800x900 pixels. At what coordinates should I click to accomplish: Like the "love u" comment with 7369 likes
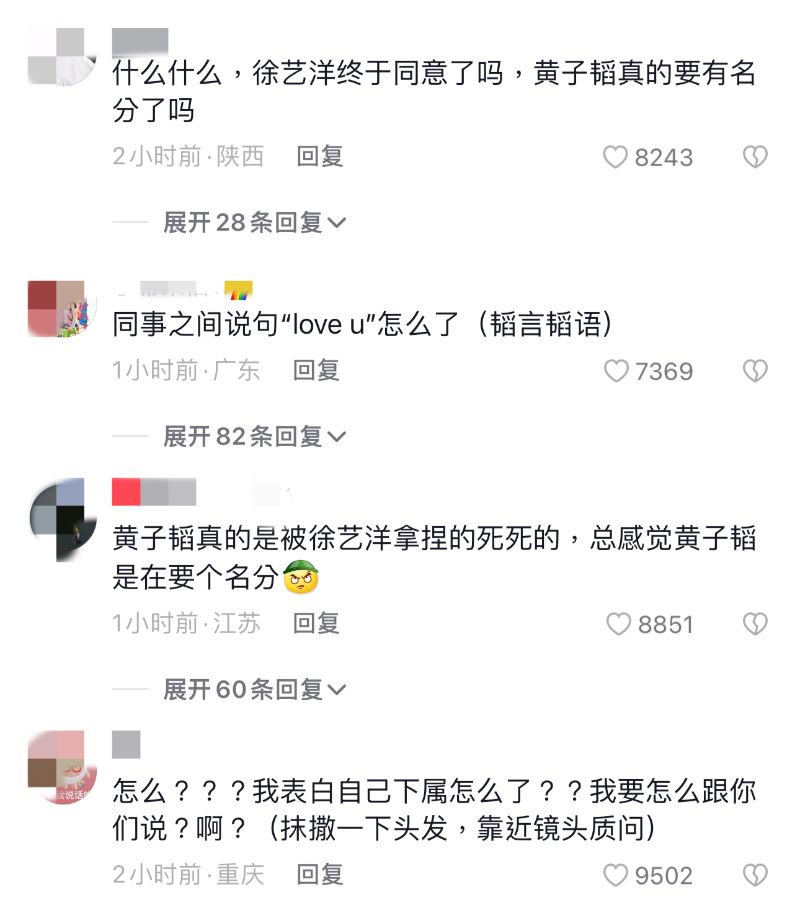(616, 371)
